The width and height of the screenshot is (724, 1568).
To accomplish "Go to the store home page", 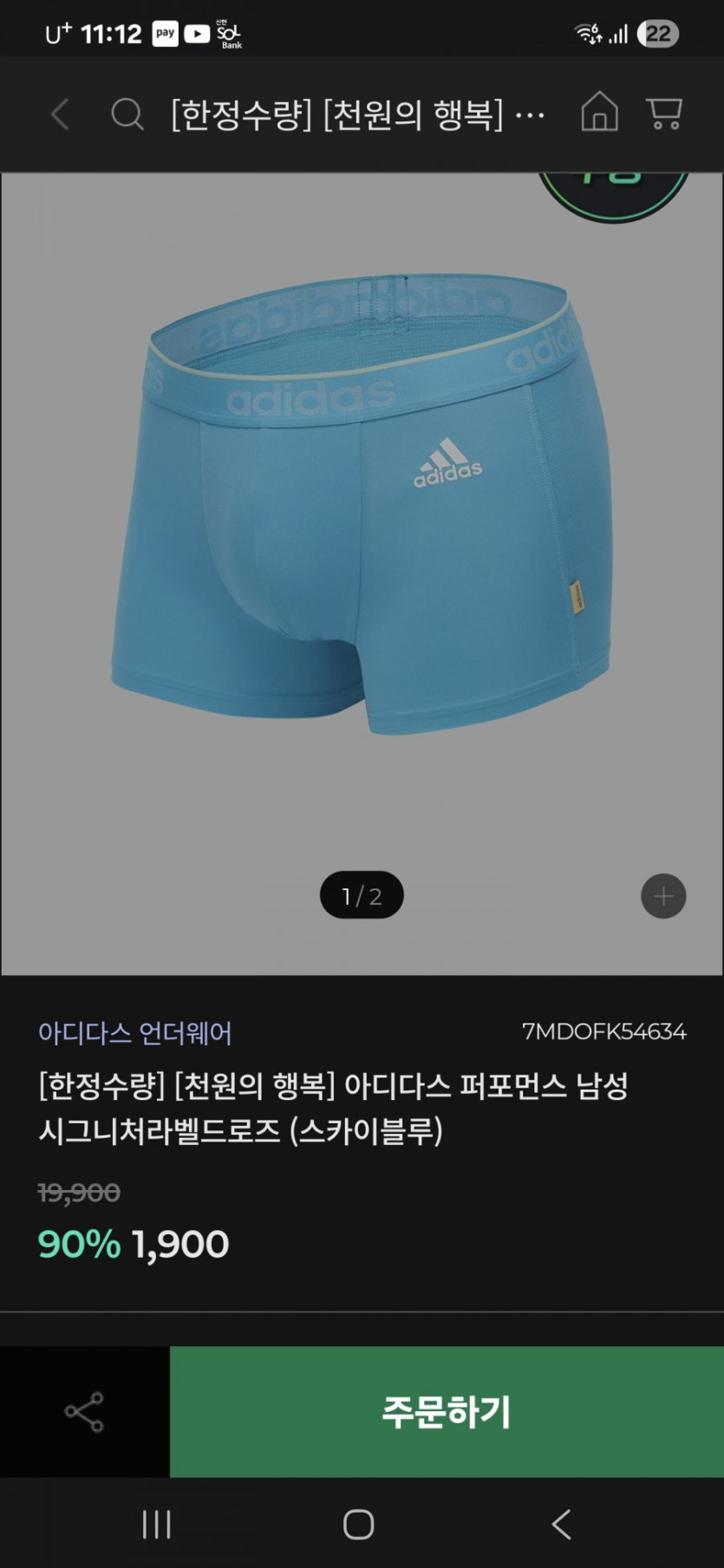I will (599, 113).
